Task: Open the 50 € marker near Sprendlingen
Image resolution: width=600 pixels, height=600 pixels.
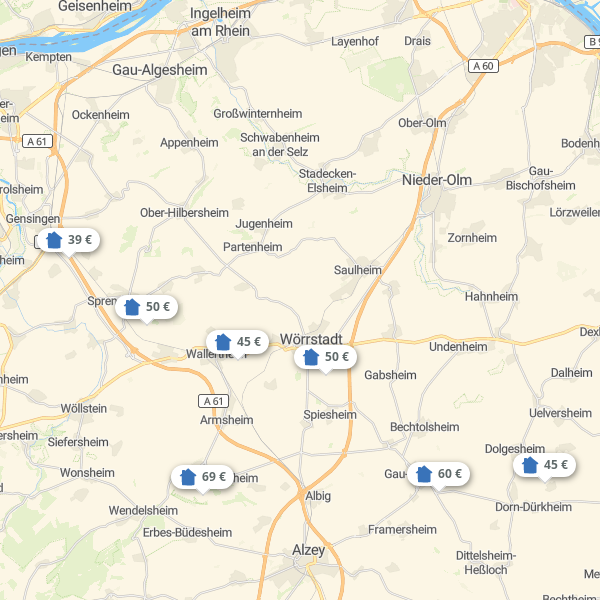Action: (x=147, y=307)
